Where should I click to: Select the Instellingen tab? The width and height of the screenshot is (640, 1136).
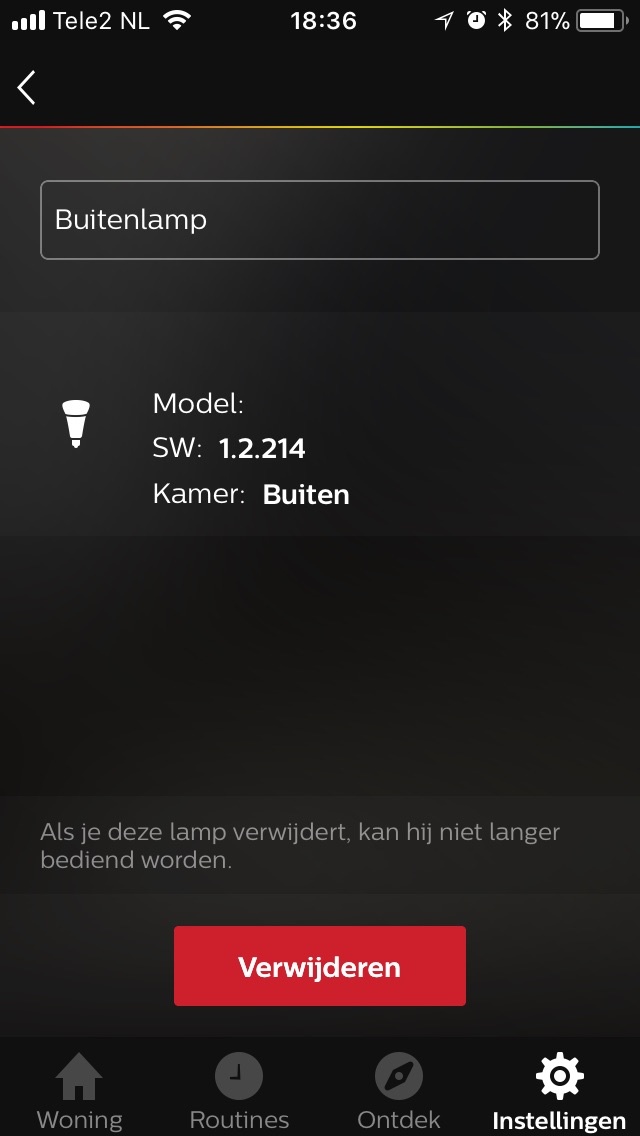[559, 1092]
